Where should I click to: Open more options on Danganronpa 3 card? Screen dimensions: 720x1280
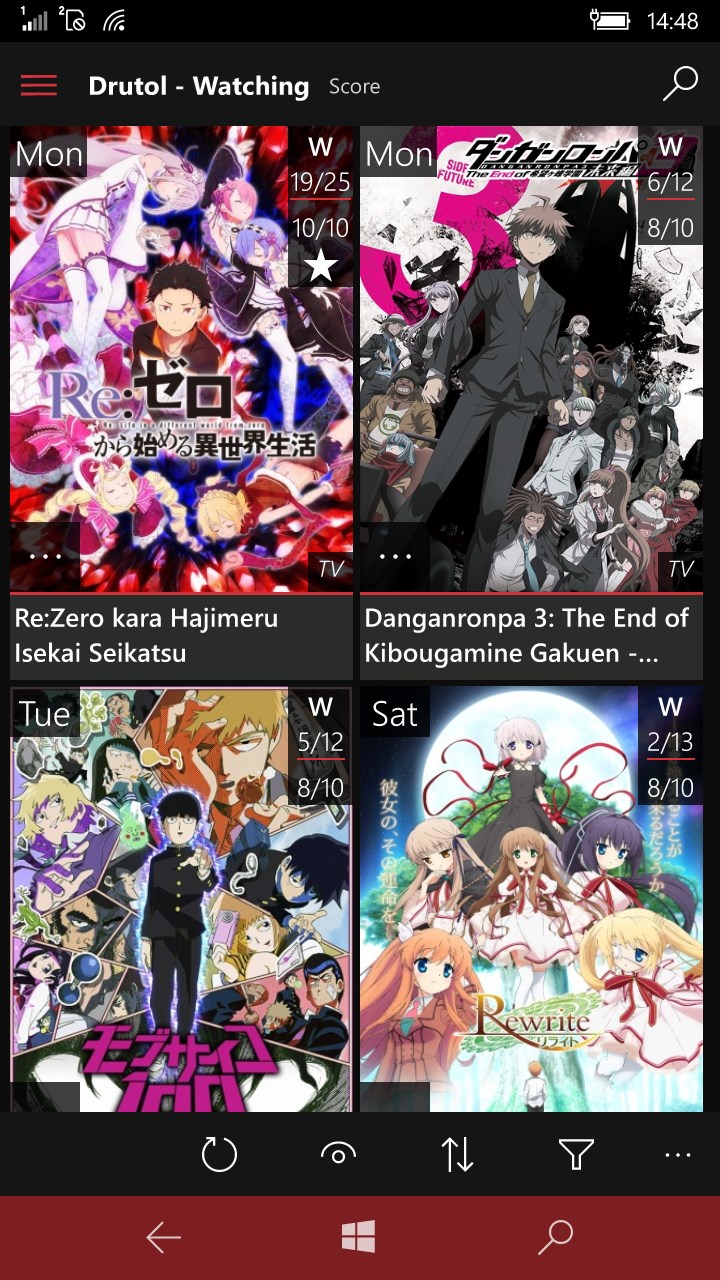coord(396,556)
